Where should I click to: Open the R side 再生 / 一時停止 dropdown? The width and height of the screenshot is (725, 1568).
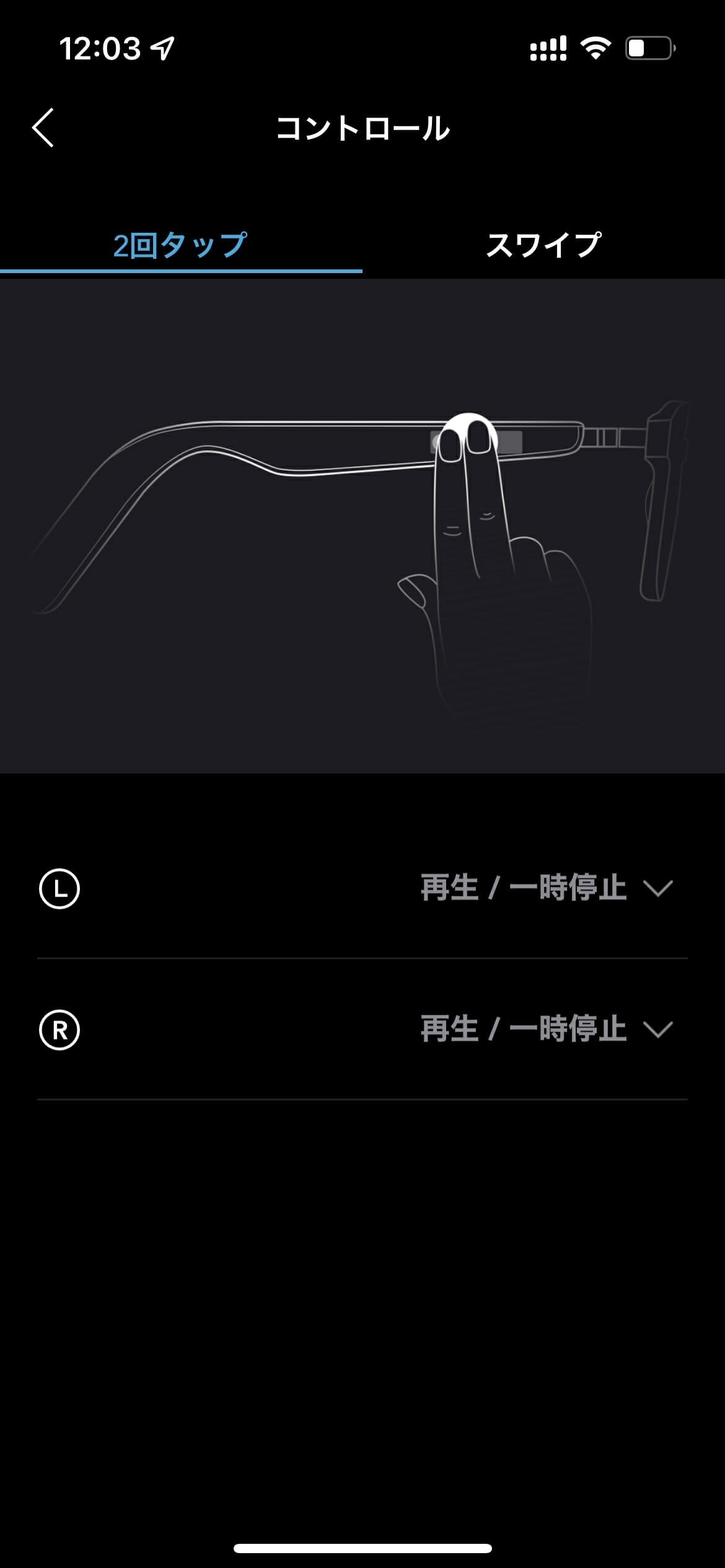pyautogui.click(x=546, y=1029)
